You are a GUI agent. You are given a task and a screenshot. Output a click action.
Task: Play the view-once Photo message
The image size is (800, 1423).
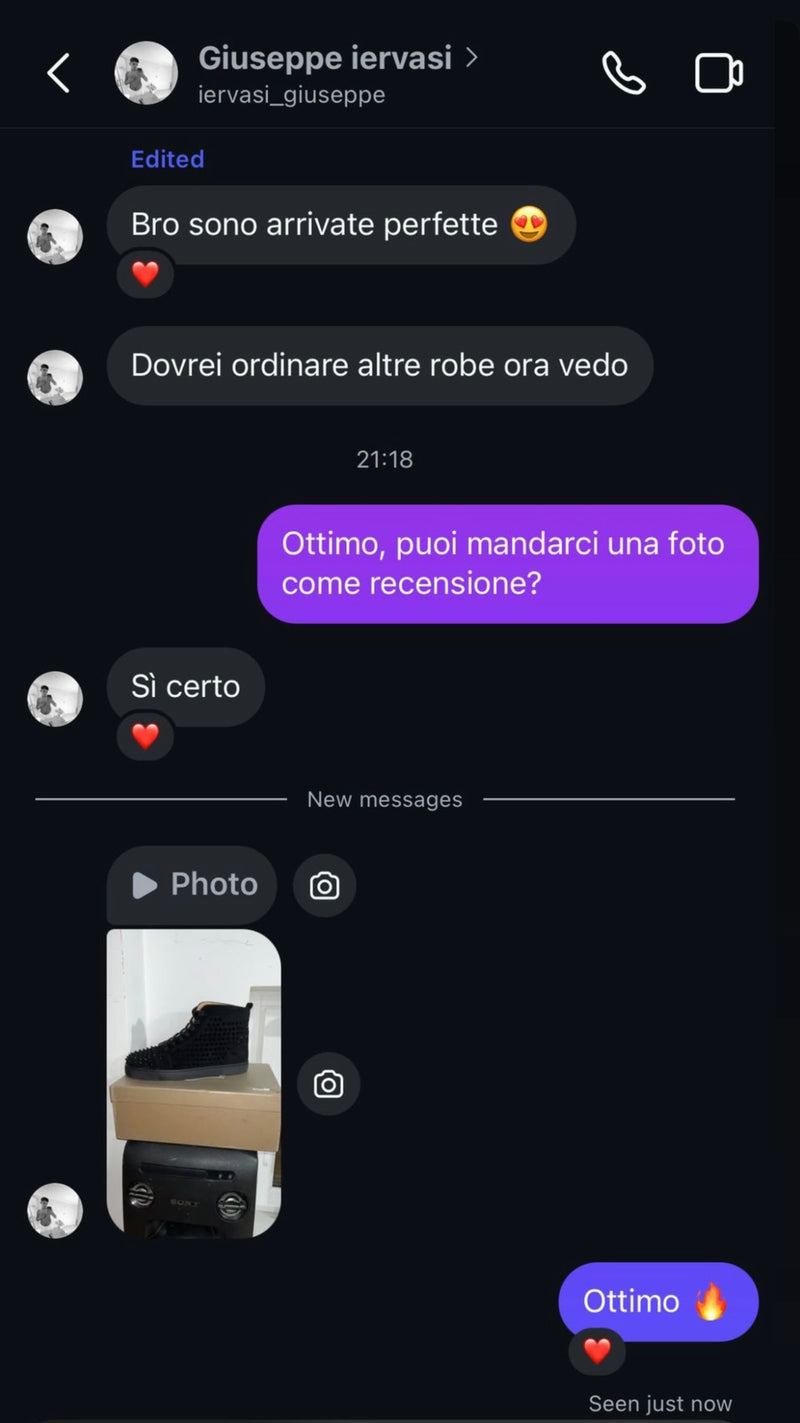[x=190, y=885]
